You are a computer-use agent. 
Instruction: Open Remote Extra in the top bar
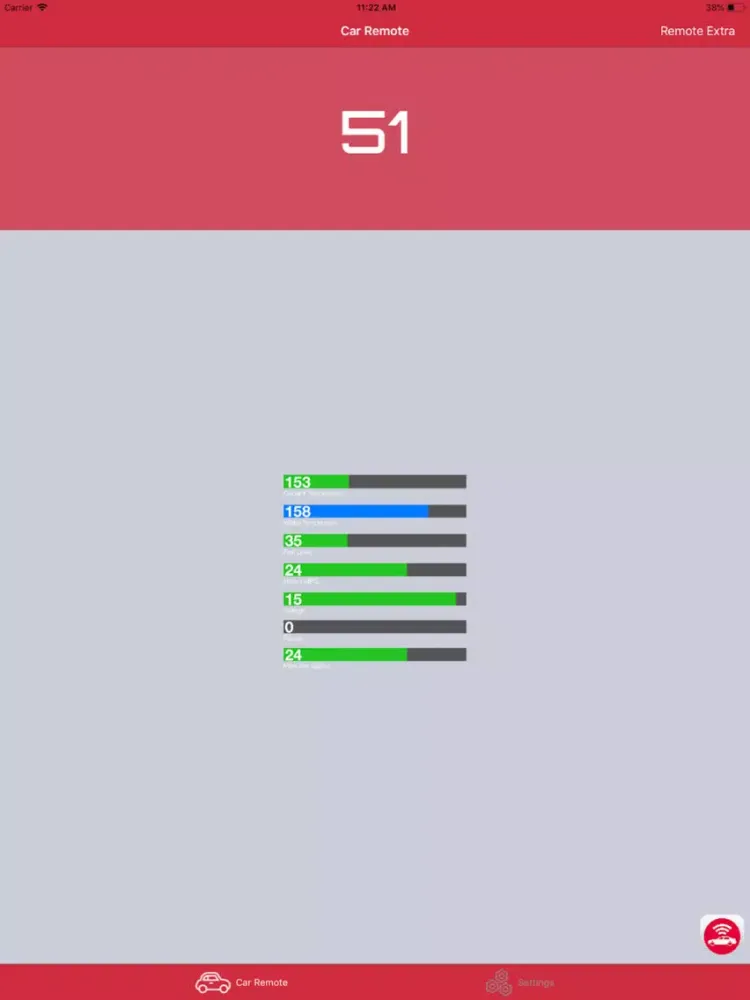click(x=697, y=31)
